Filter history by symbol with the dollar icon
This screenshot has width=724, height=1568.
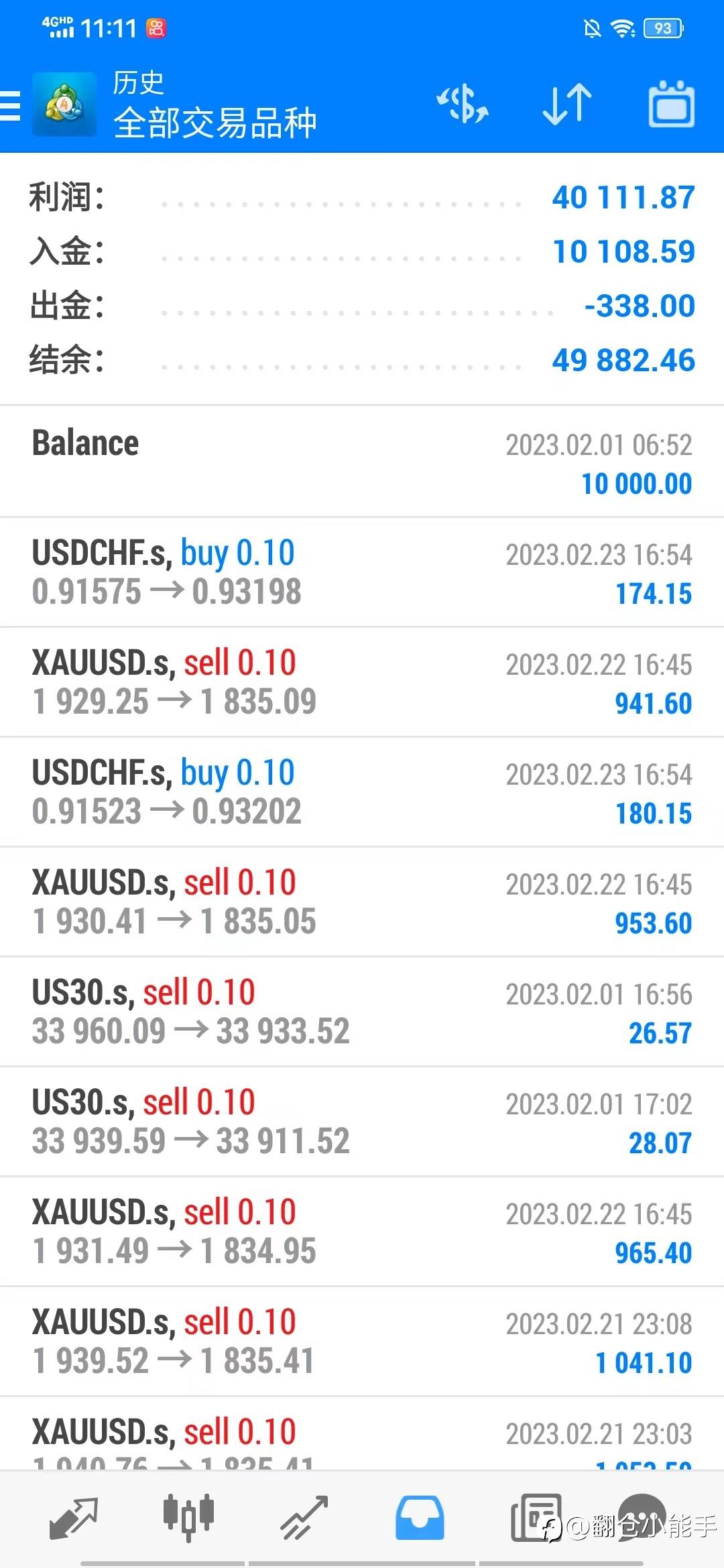[463, 105]
